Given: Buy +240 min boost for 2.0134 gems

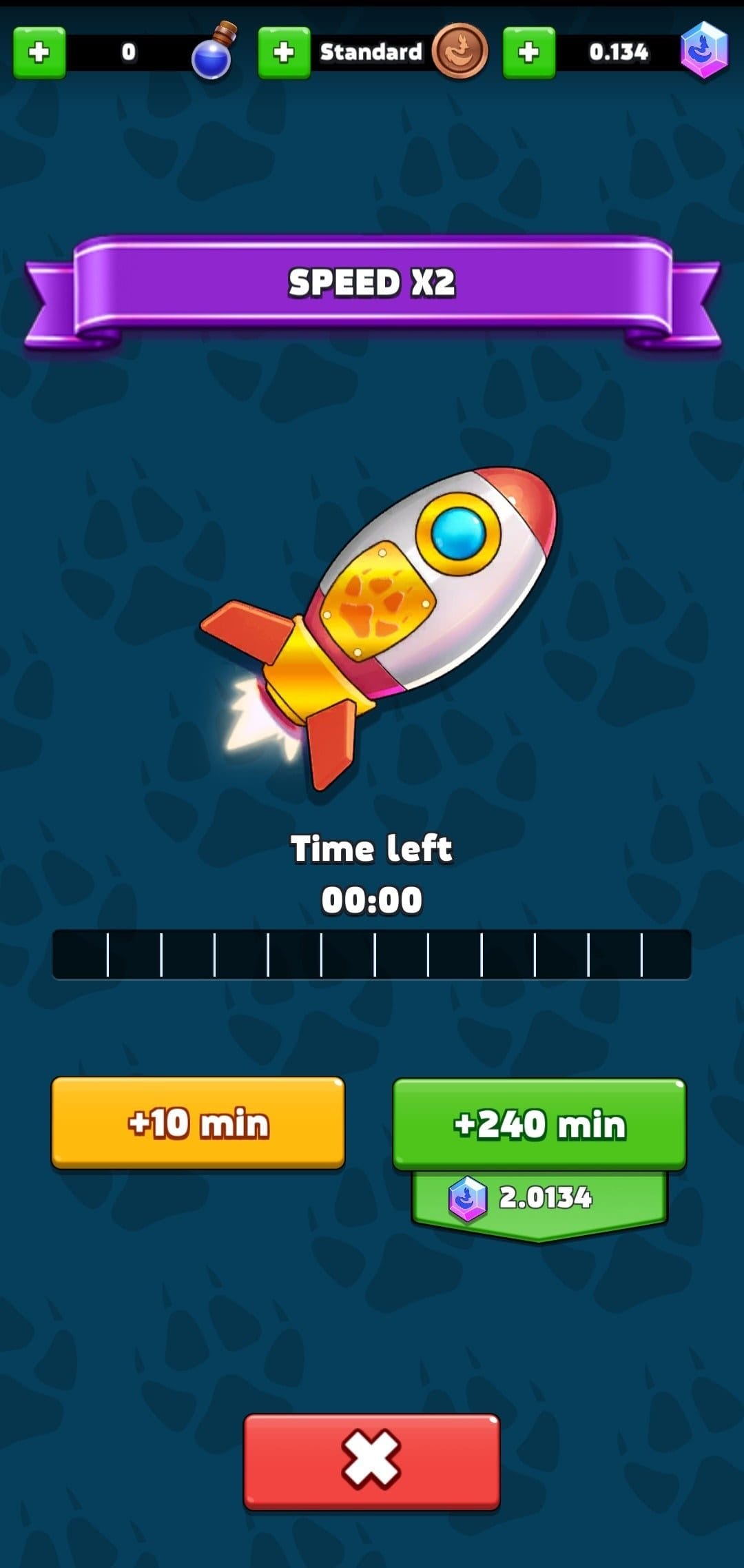Looking at the screenshot, I should (539, 1125).
